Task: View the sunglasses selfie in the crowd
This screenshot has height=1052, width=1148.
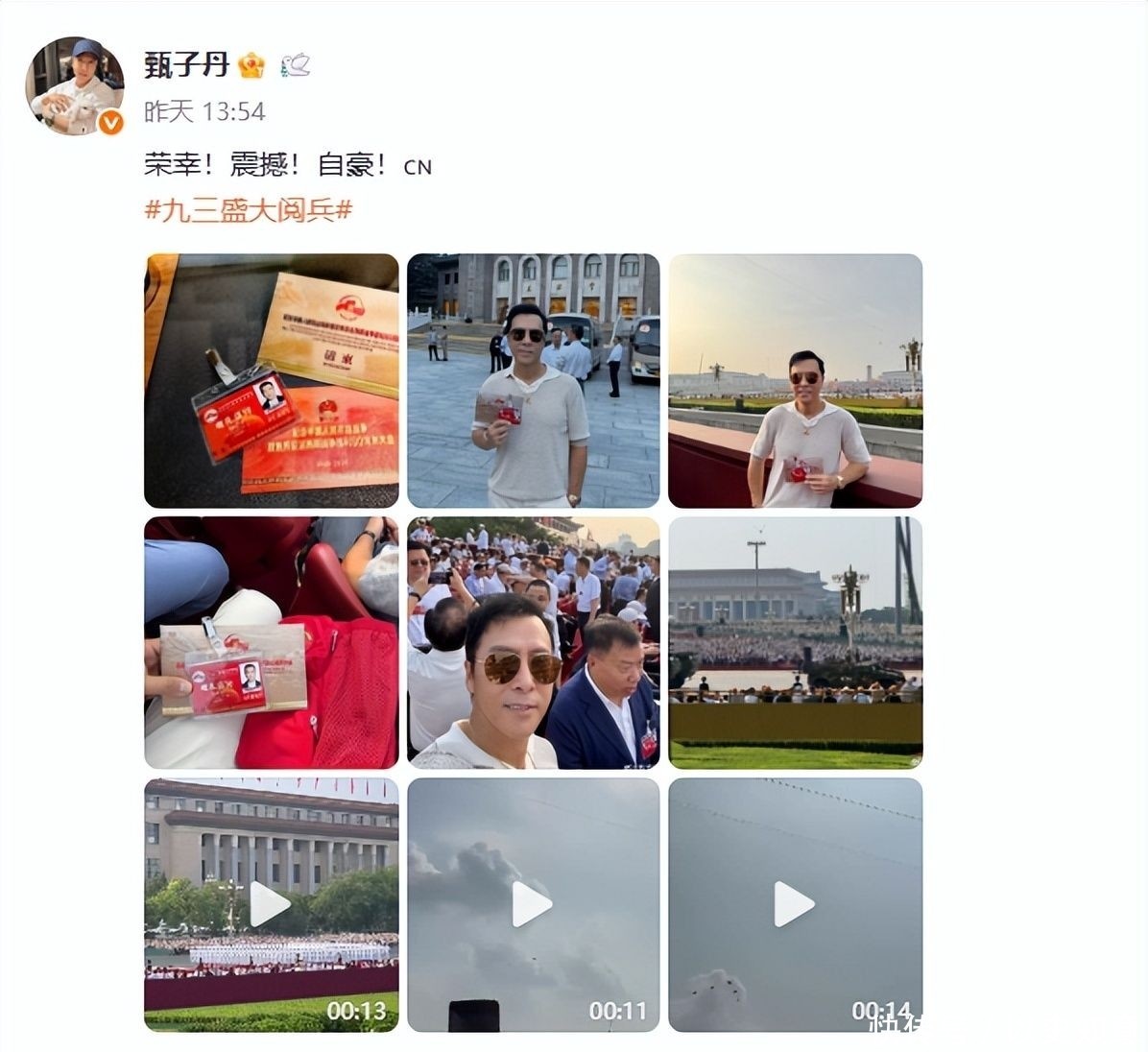Action: (533, 642)
